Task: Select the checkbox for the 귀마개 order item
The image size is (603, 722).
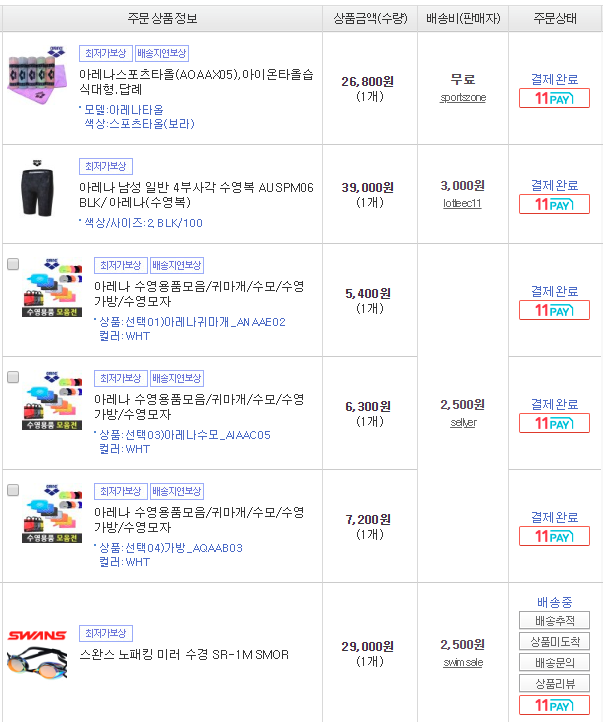Action: [13, 265]
